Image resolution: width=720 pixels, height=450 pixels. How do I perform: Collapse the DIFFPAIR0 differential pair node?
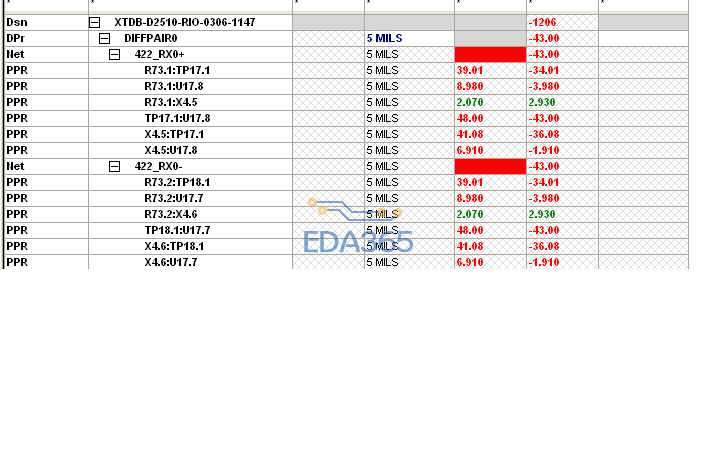tap(104, 38)
